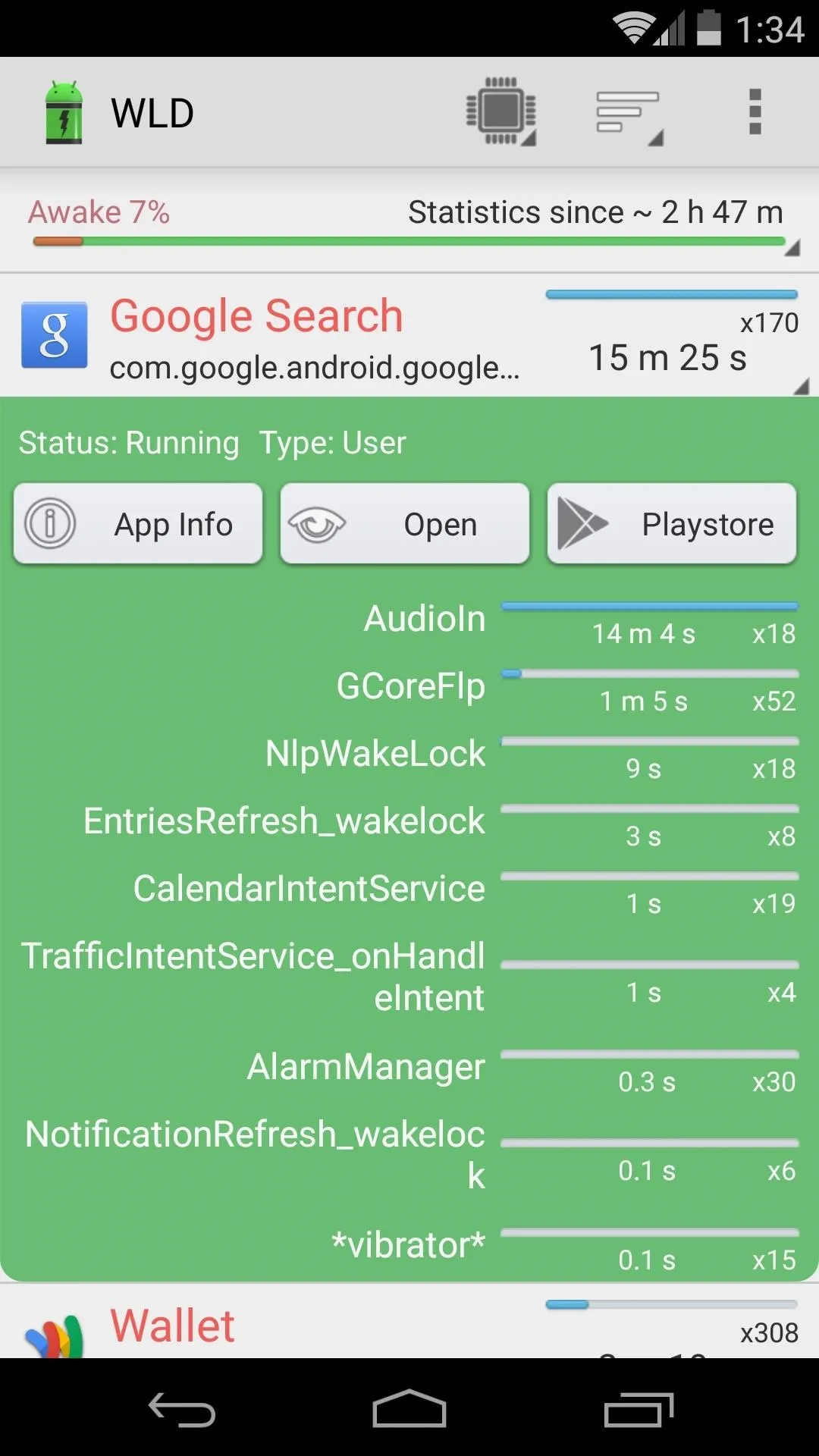
Task: Collapse the Google Search entry
Action: [409, 335]
